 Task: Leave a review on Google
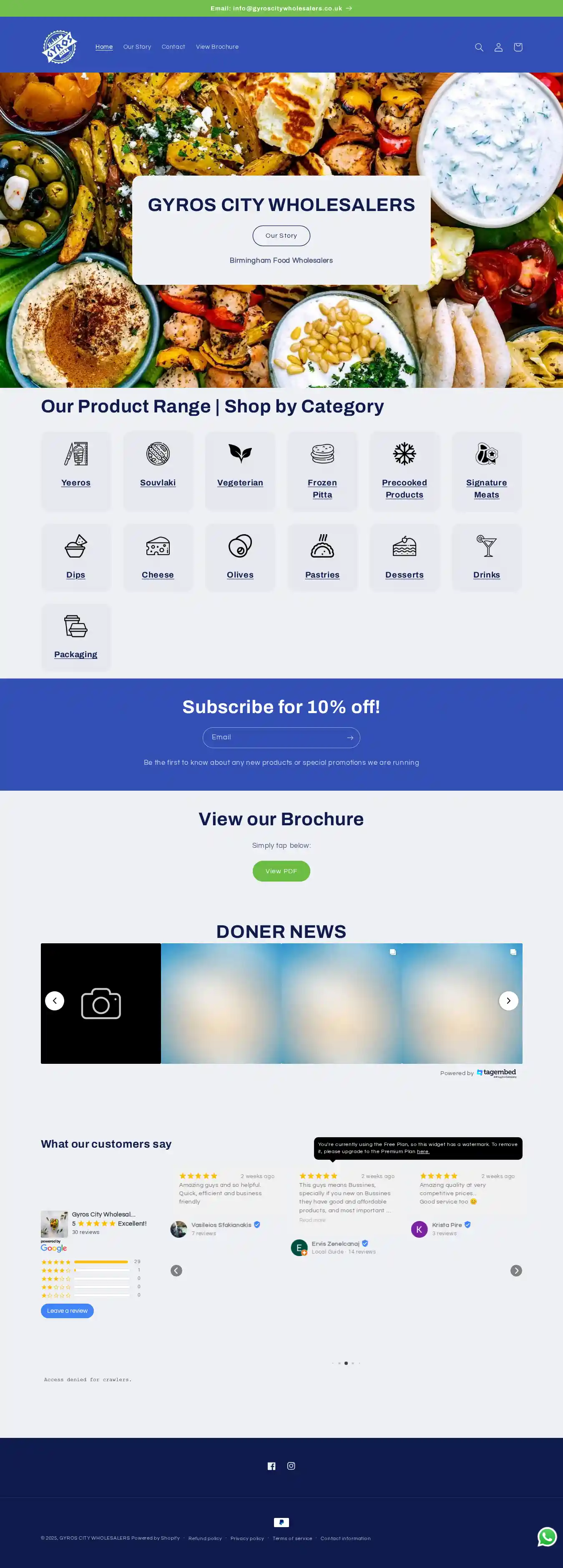coord(67,1311)
